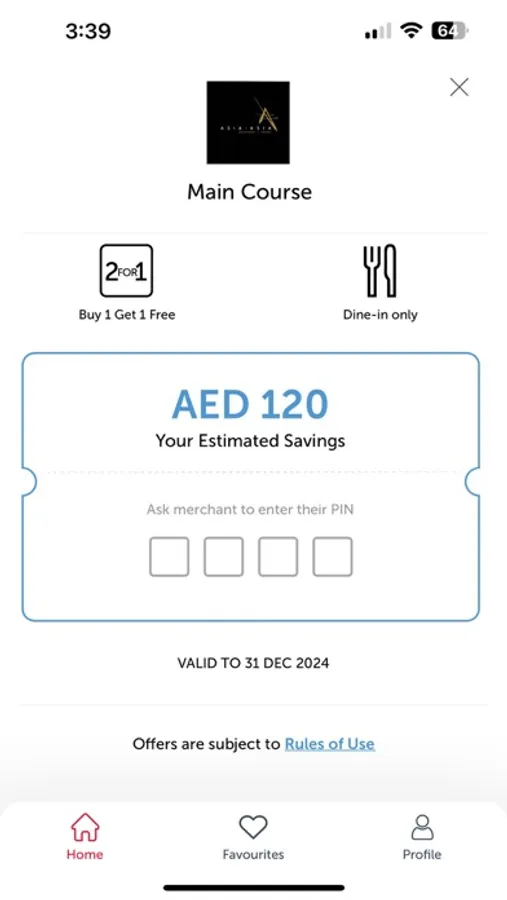Open the Rules of Use link
Screen dimensions: 507x900
point(330,744)
